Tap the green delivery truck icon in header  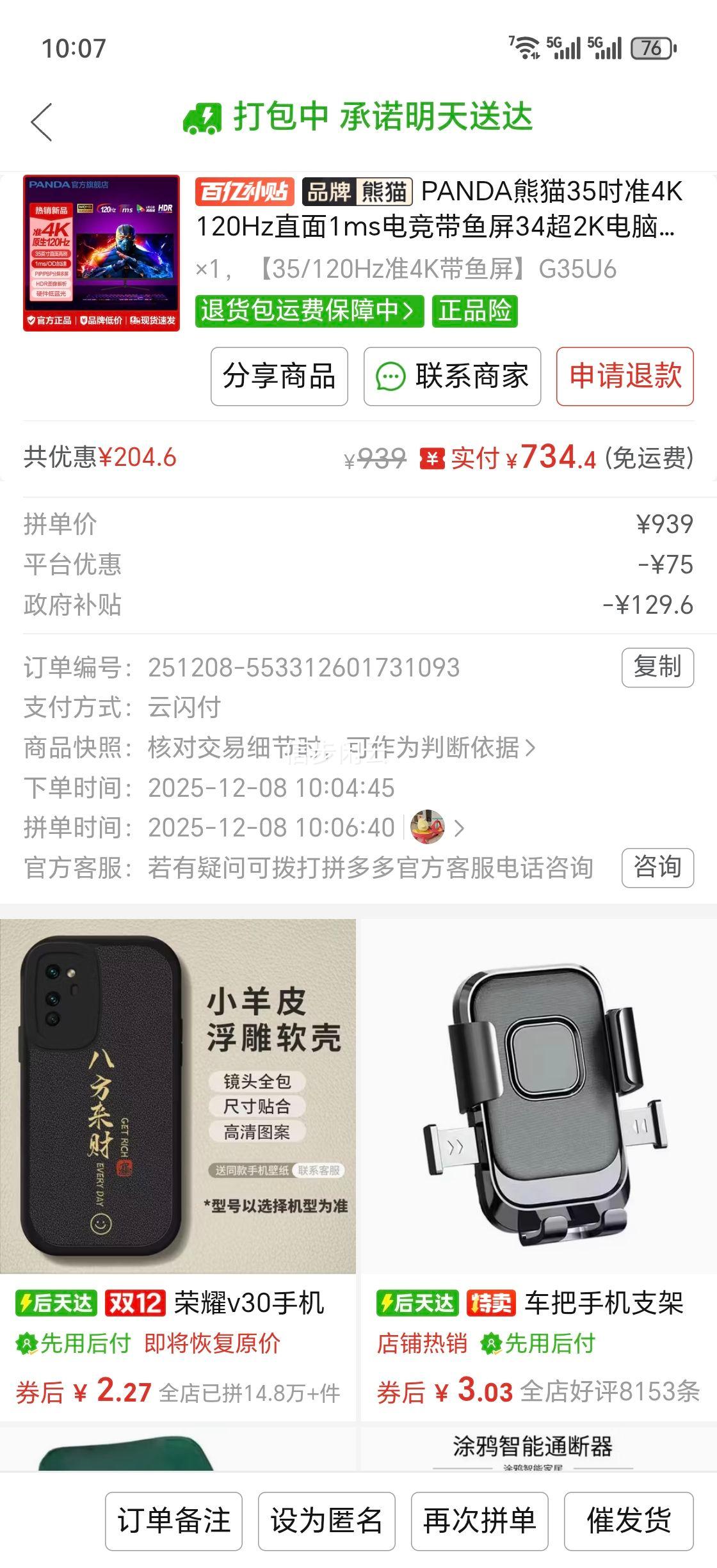pos(202,119)
